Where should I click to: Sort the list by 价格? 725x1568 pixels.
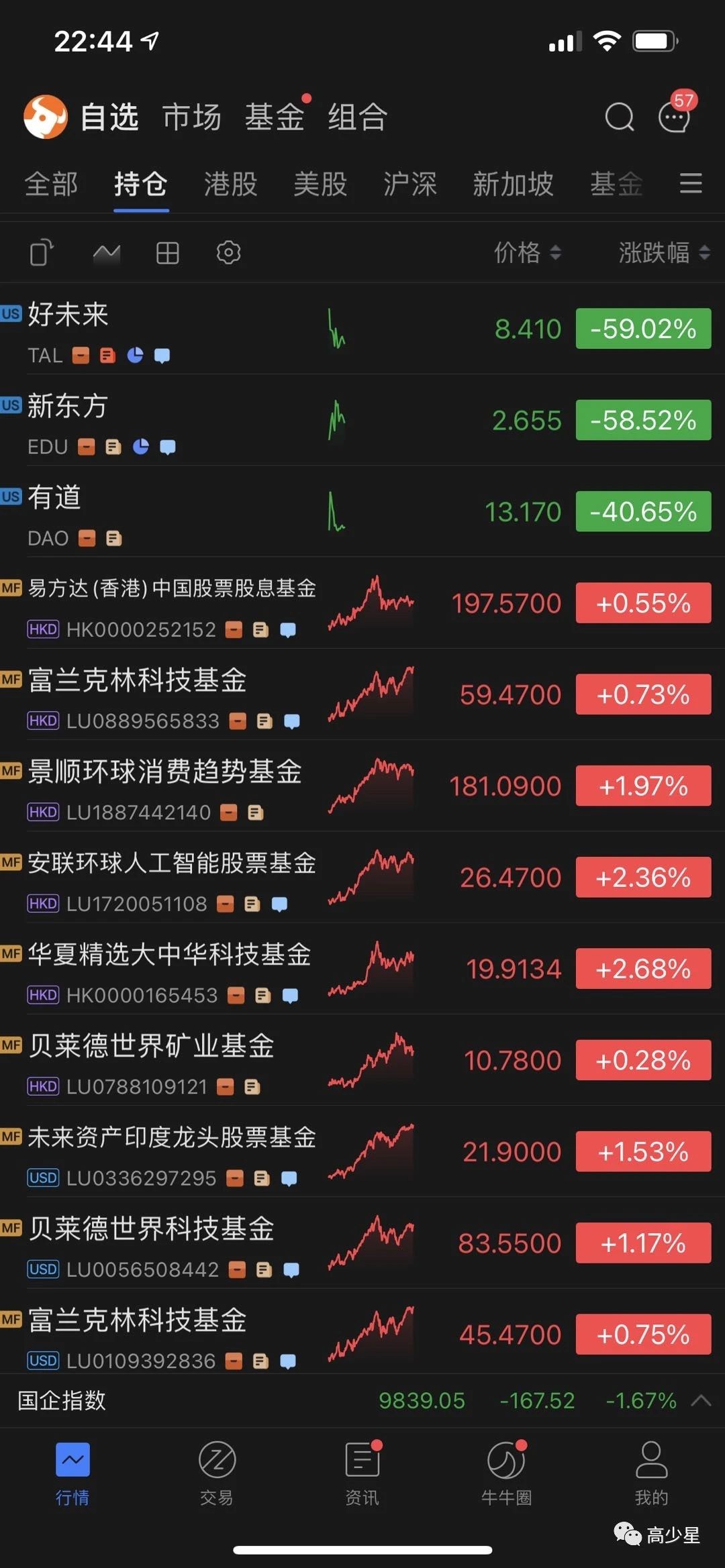(x=527, y=253)
